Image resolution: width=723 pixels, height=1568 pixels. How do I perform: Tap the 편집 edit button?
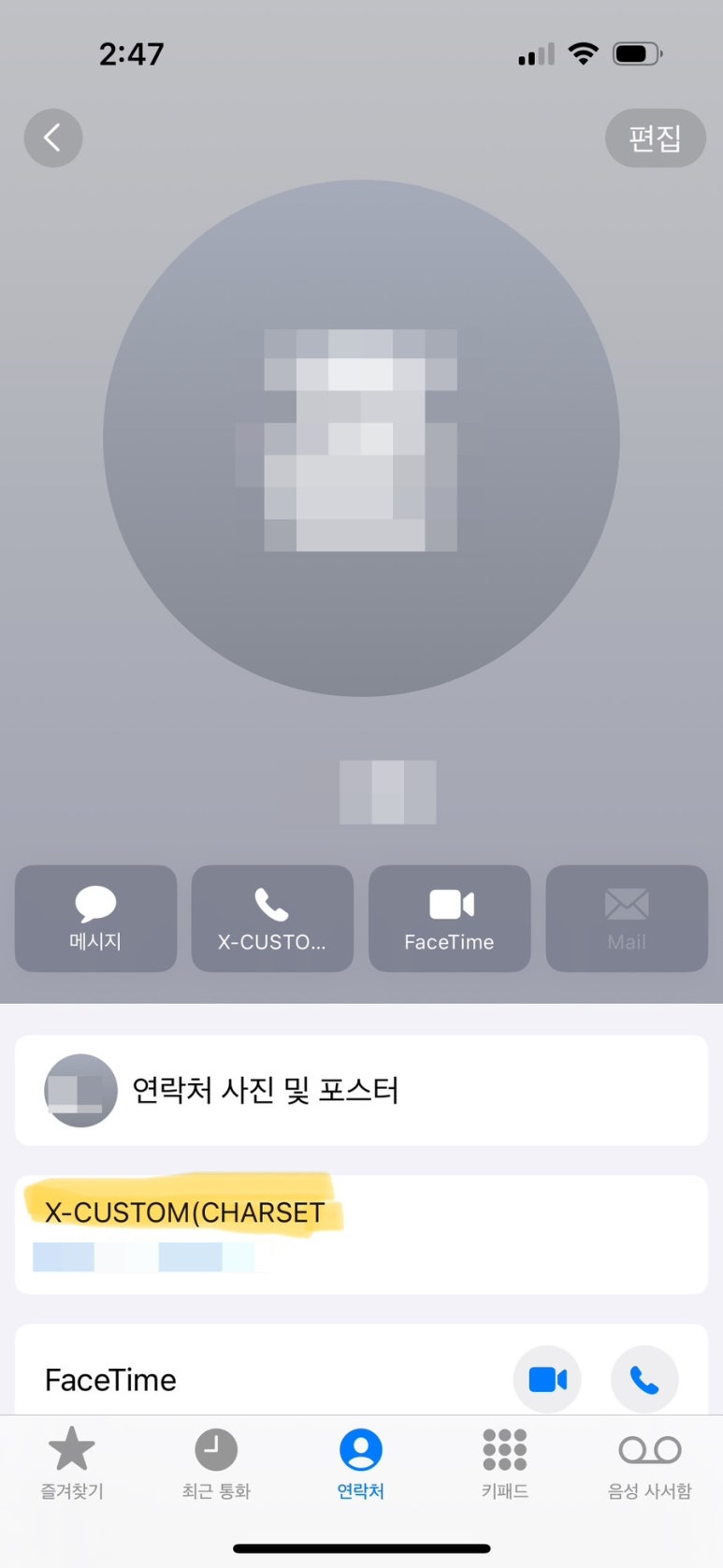656,138
